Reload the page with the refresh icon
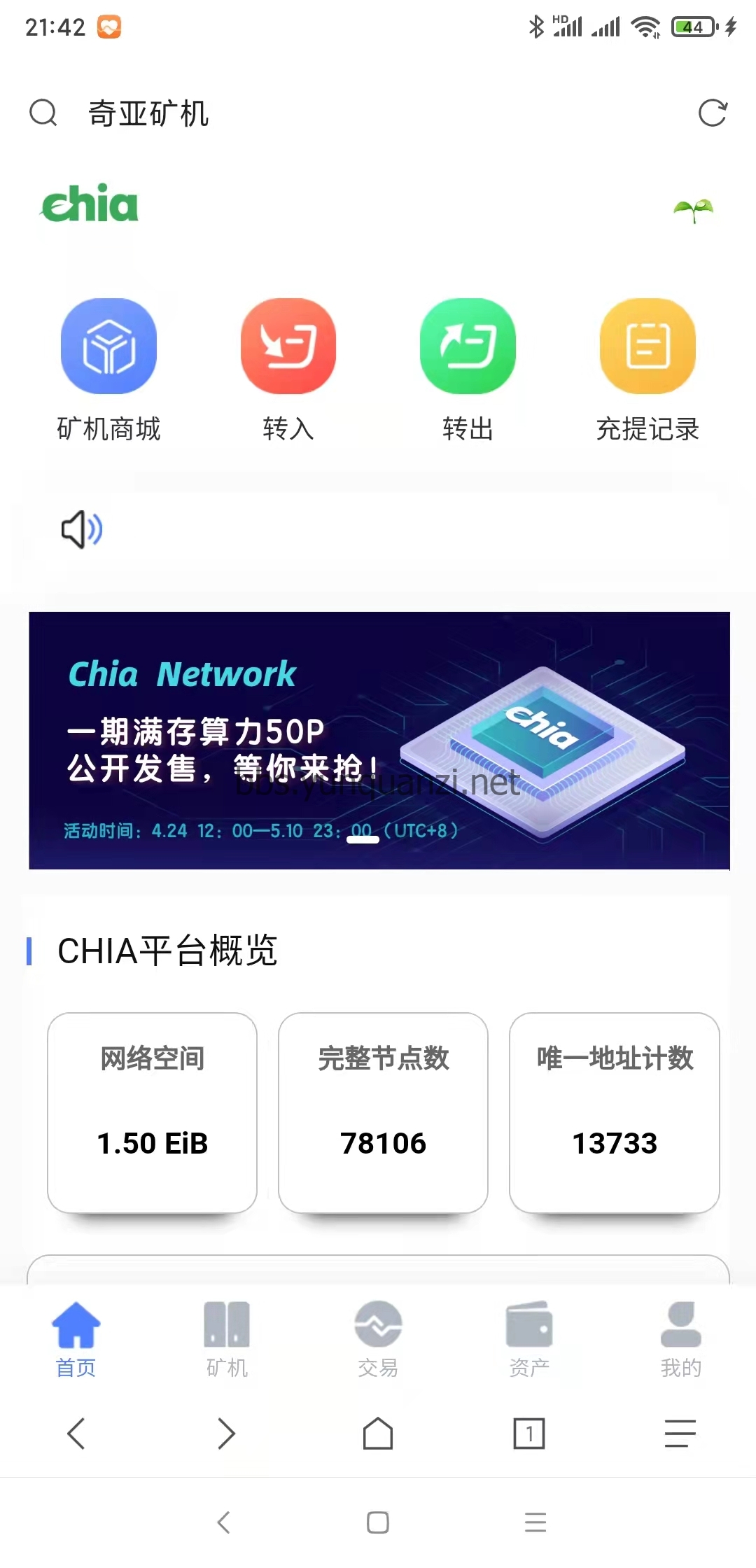This screenshot has height=1568, width=756. pos(713,113)
